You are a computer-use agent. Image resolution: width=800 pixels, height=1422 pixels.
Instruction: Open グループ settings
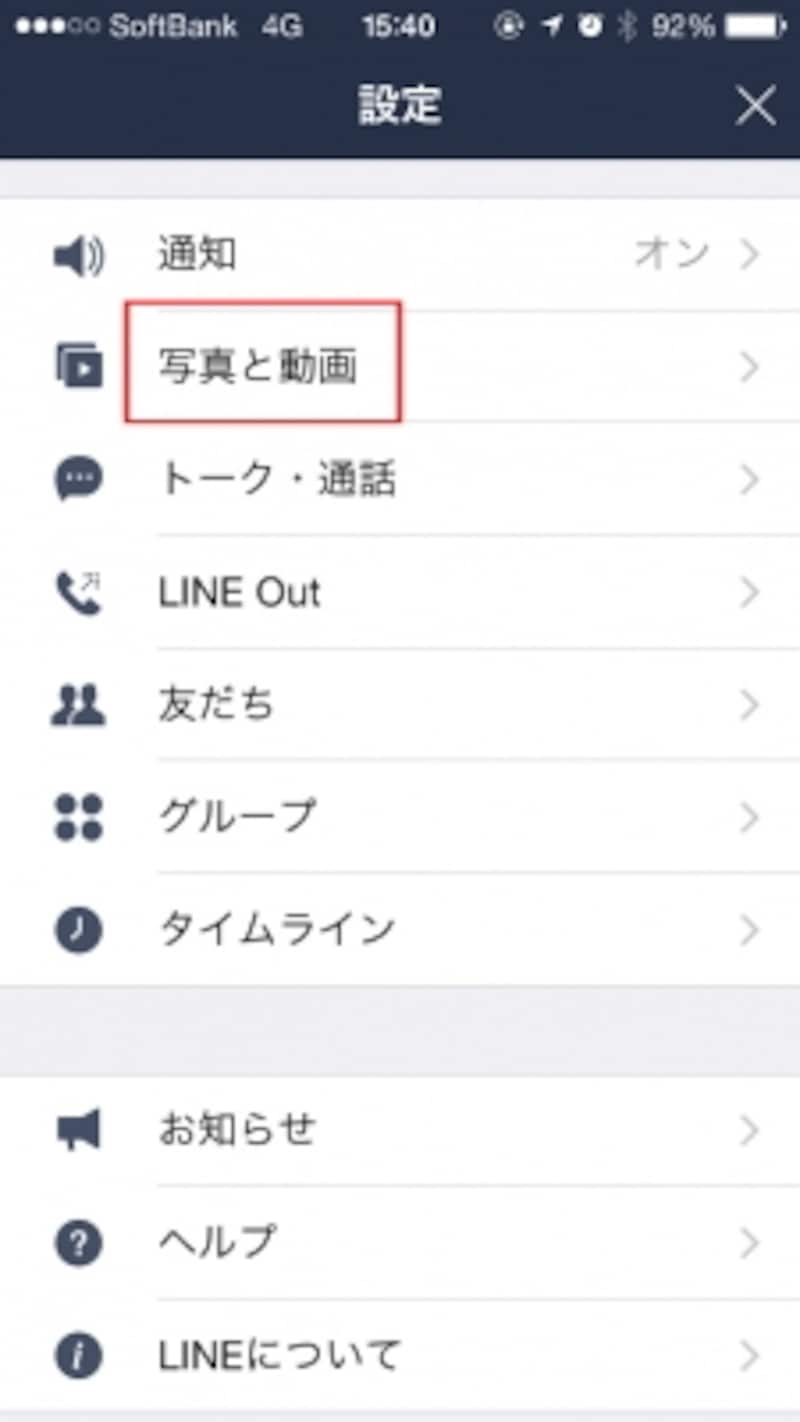pos(400,817)
